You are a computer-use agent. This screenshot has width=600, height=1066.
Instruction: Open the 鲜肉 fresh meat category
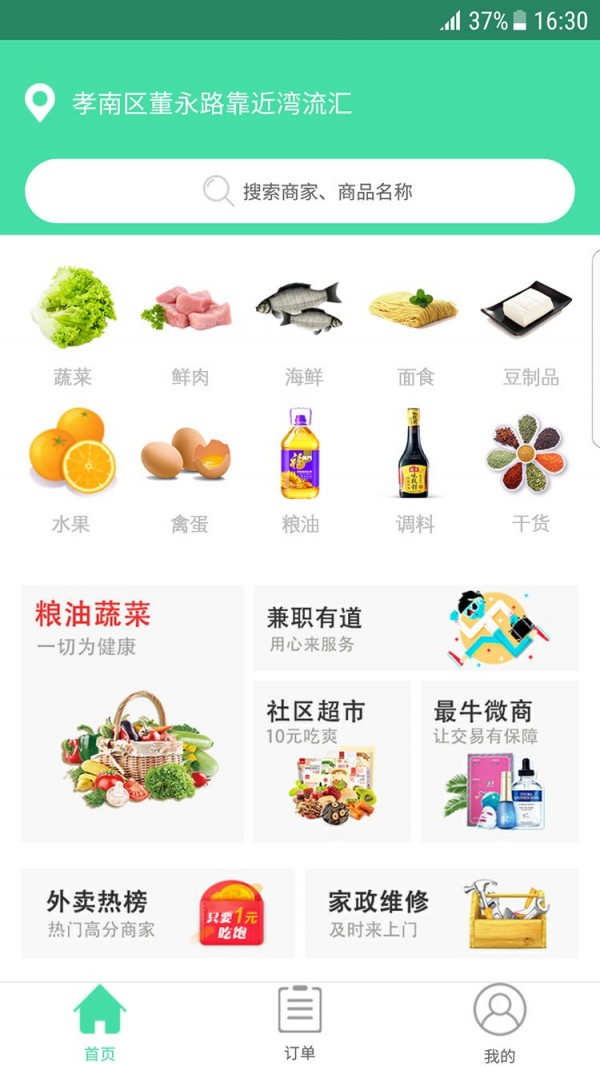[188, 325]
